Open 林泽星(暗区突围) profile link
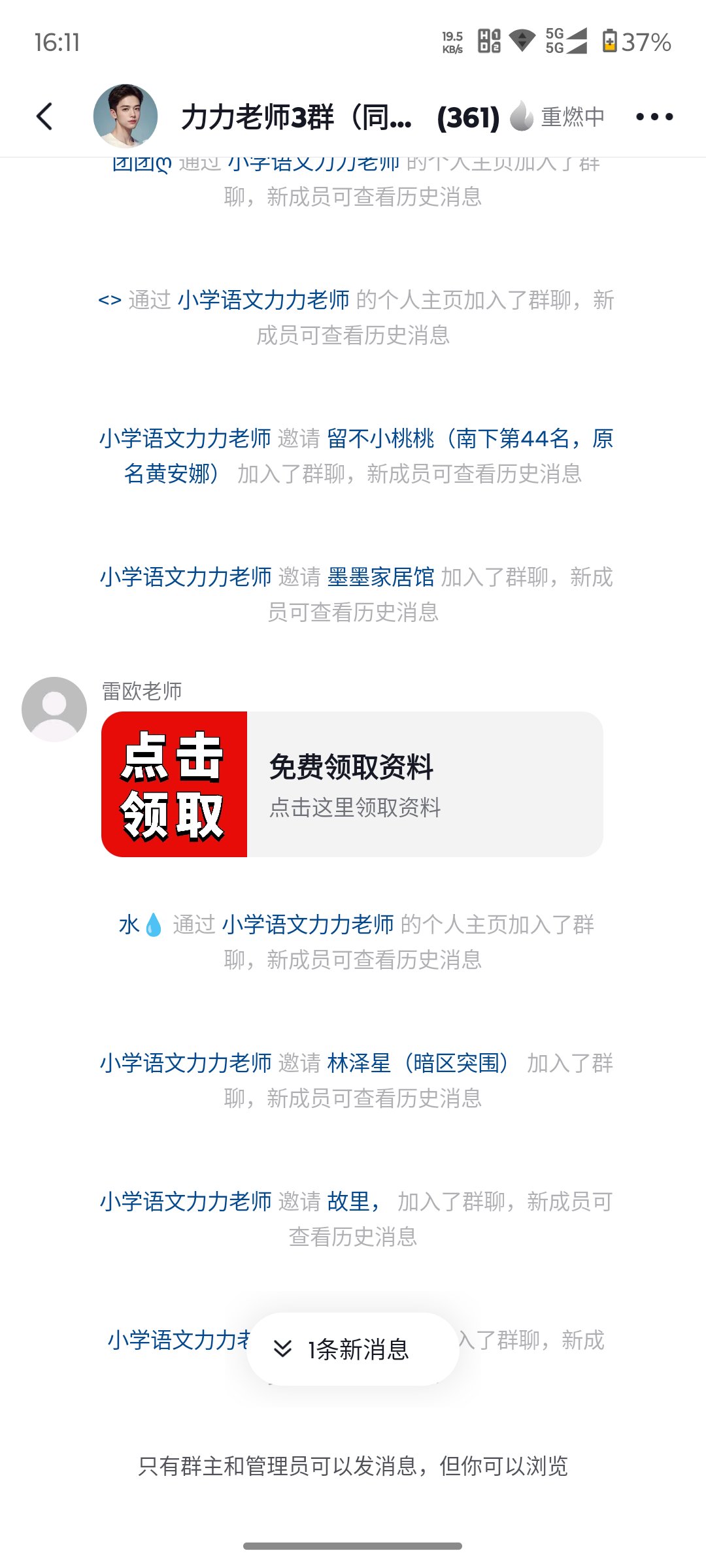The image size is (706, 1568). (x=418, y=1063)
